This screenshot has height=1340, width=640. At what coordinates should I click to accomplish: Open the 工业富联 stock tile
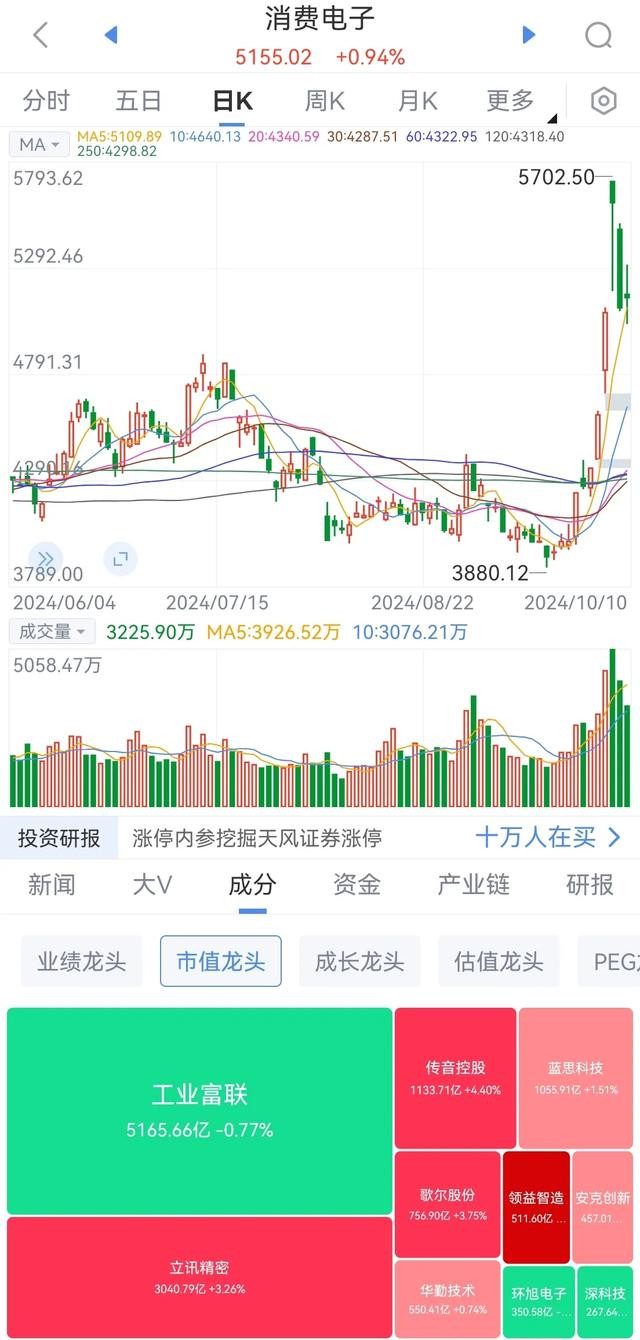coord(199,1111)
